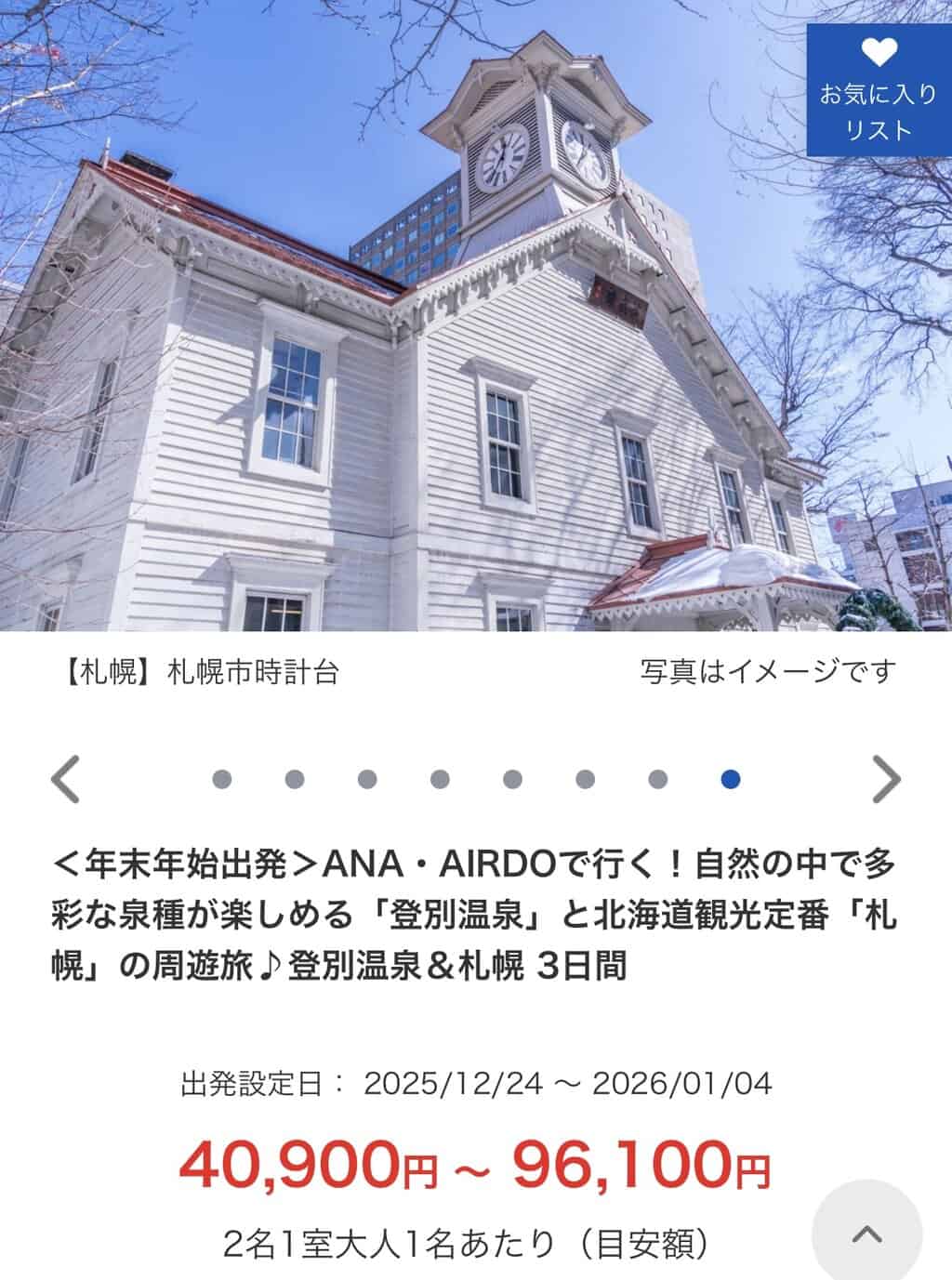Viewport: 952px width, 1280px height.
Task: Add tour to お気に入りリスト
Action: pyautogui.click(x=878, y=90)
